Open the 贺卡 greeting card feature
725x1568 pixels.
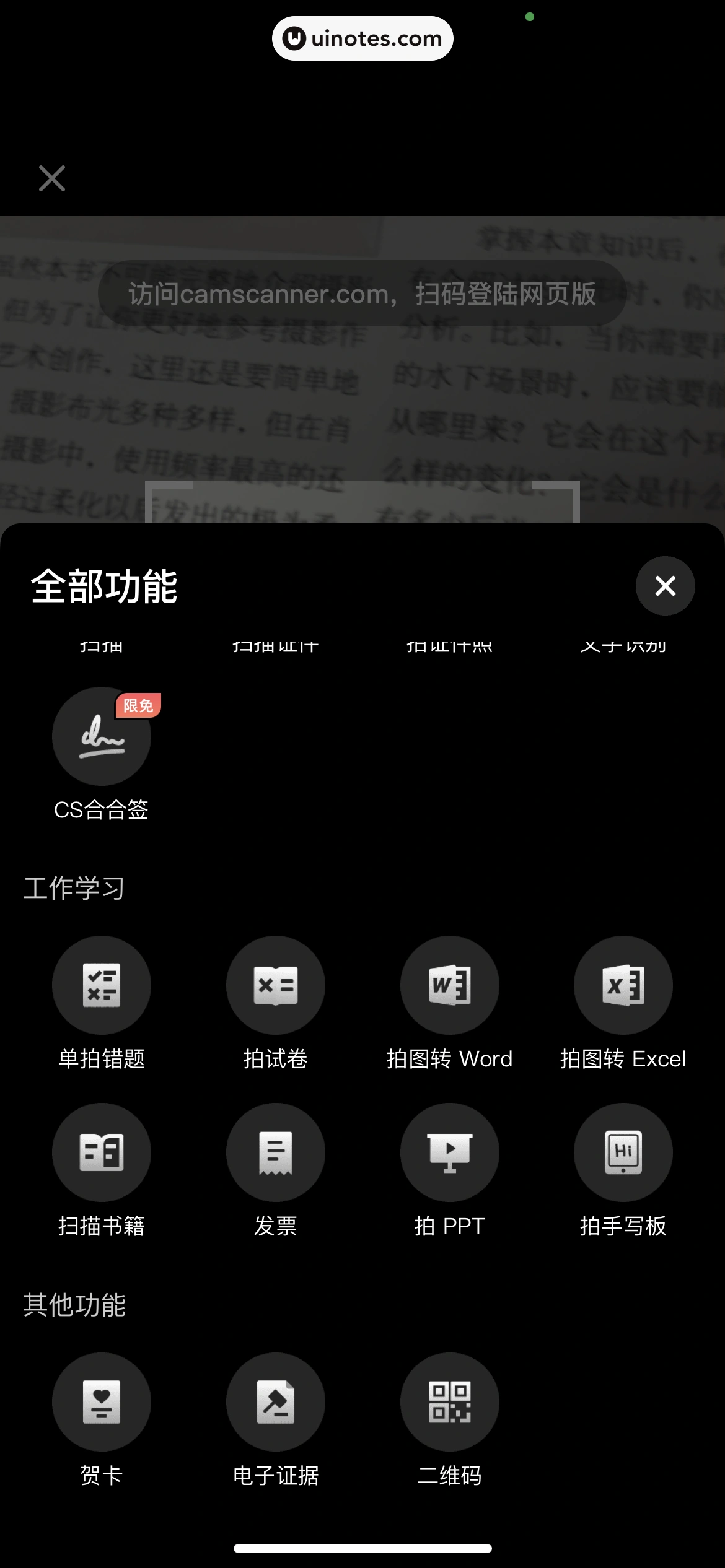point(102,1402)
